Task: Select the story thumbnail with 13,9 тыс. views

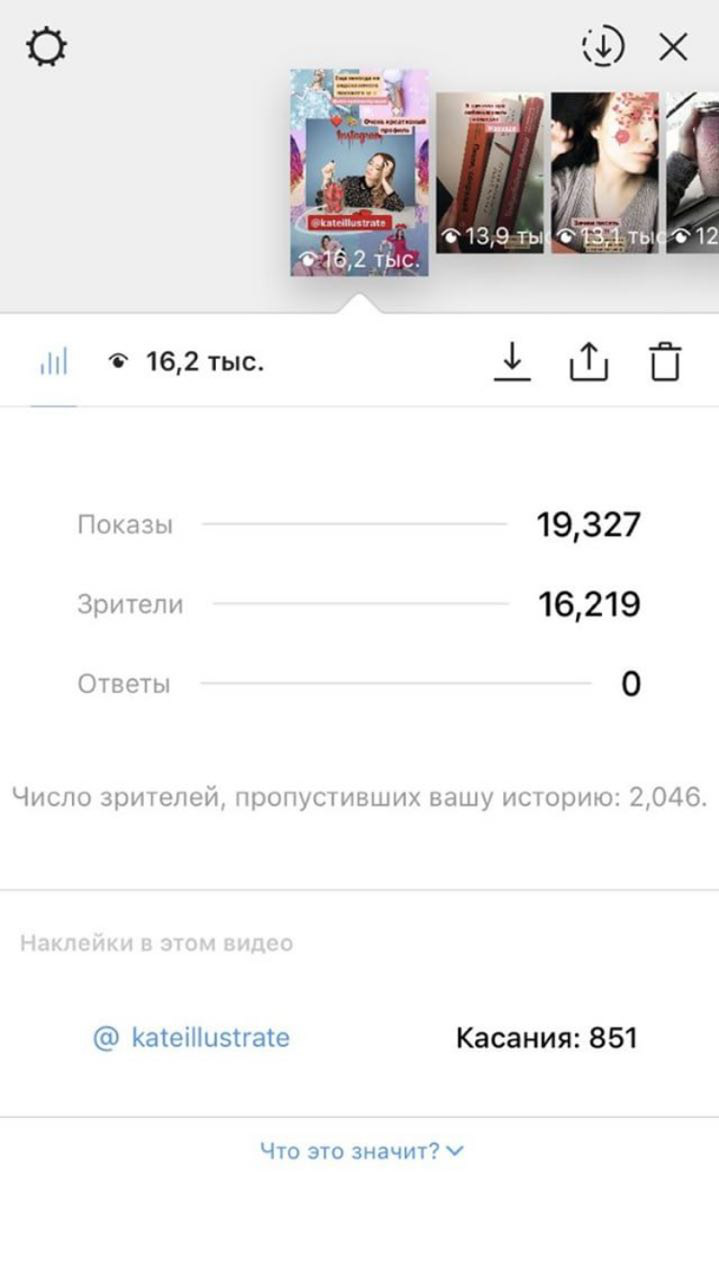Action: pos(490,173)
